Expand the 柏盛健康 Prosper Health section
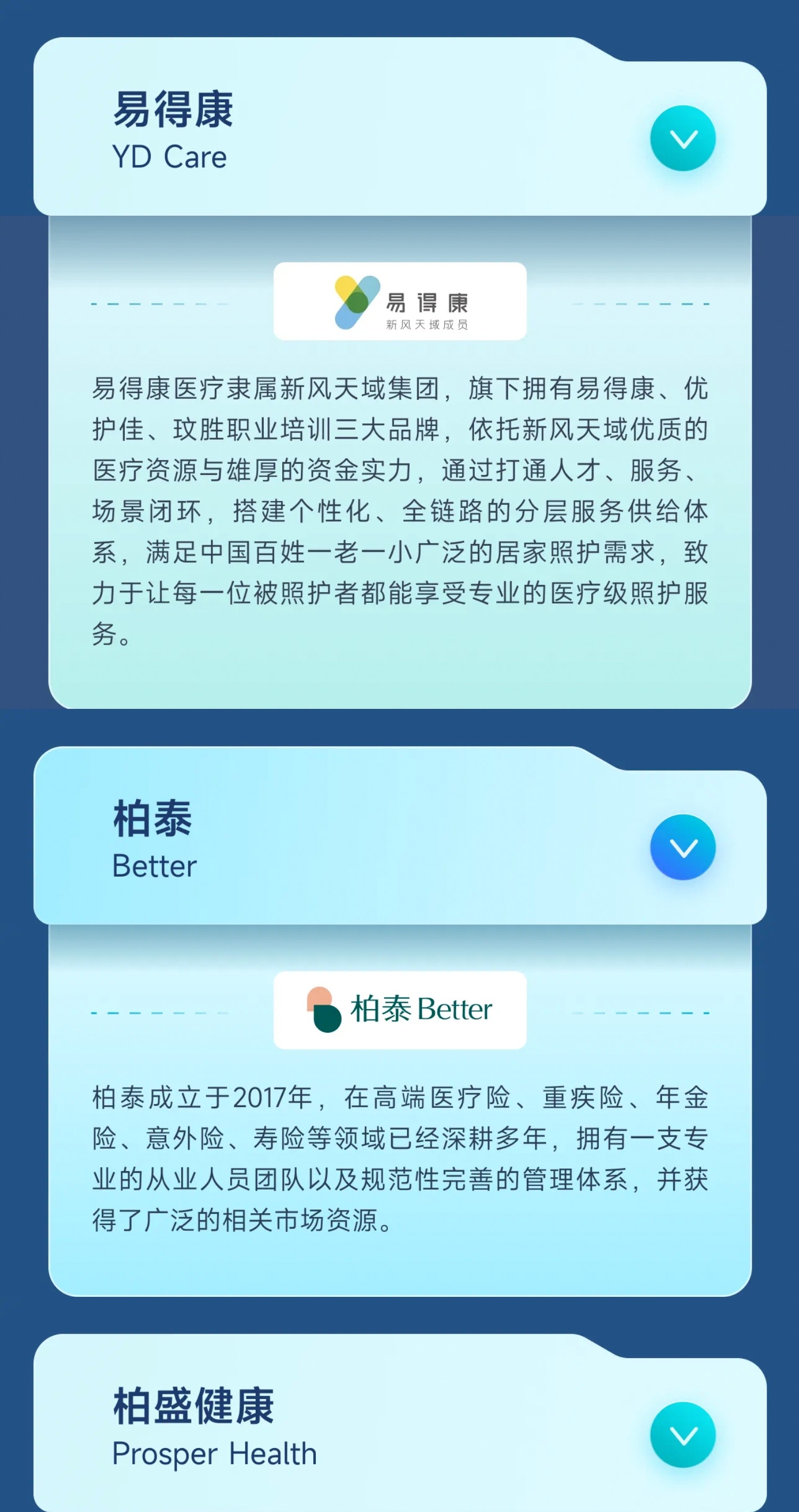799x1512 pixels. click(x=682, y=1435)
